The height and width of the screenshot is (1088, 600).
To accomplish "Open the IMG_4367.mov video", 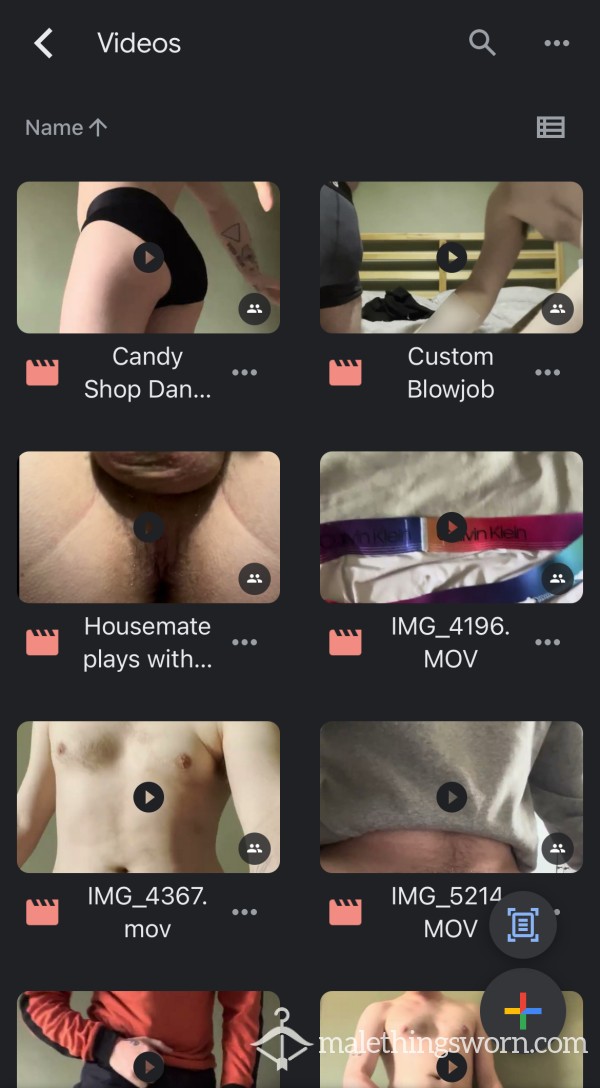I will coord(148,797).
